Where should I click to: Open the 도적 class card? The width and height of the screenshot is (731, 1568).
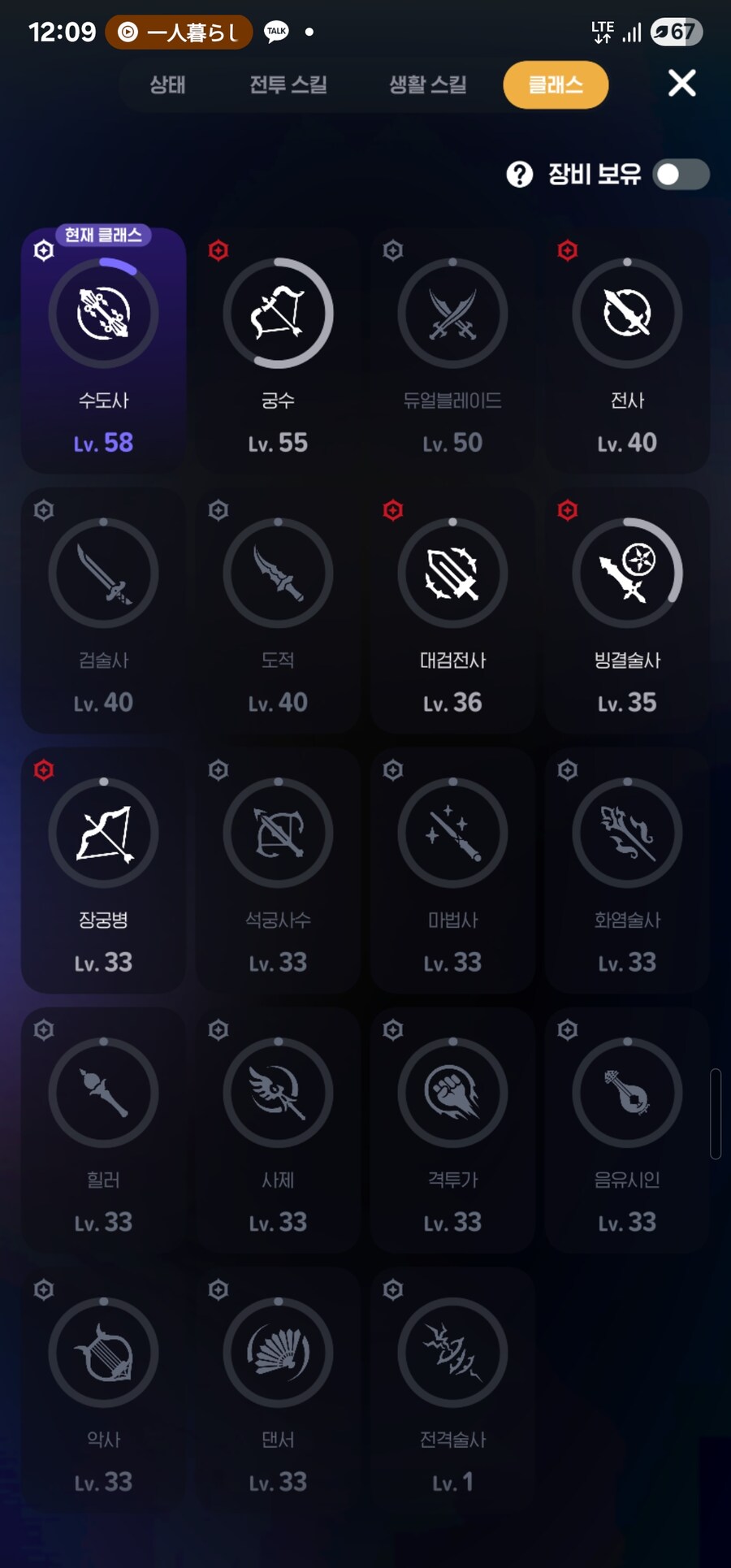coord(278,611)
